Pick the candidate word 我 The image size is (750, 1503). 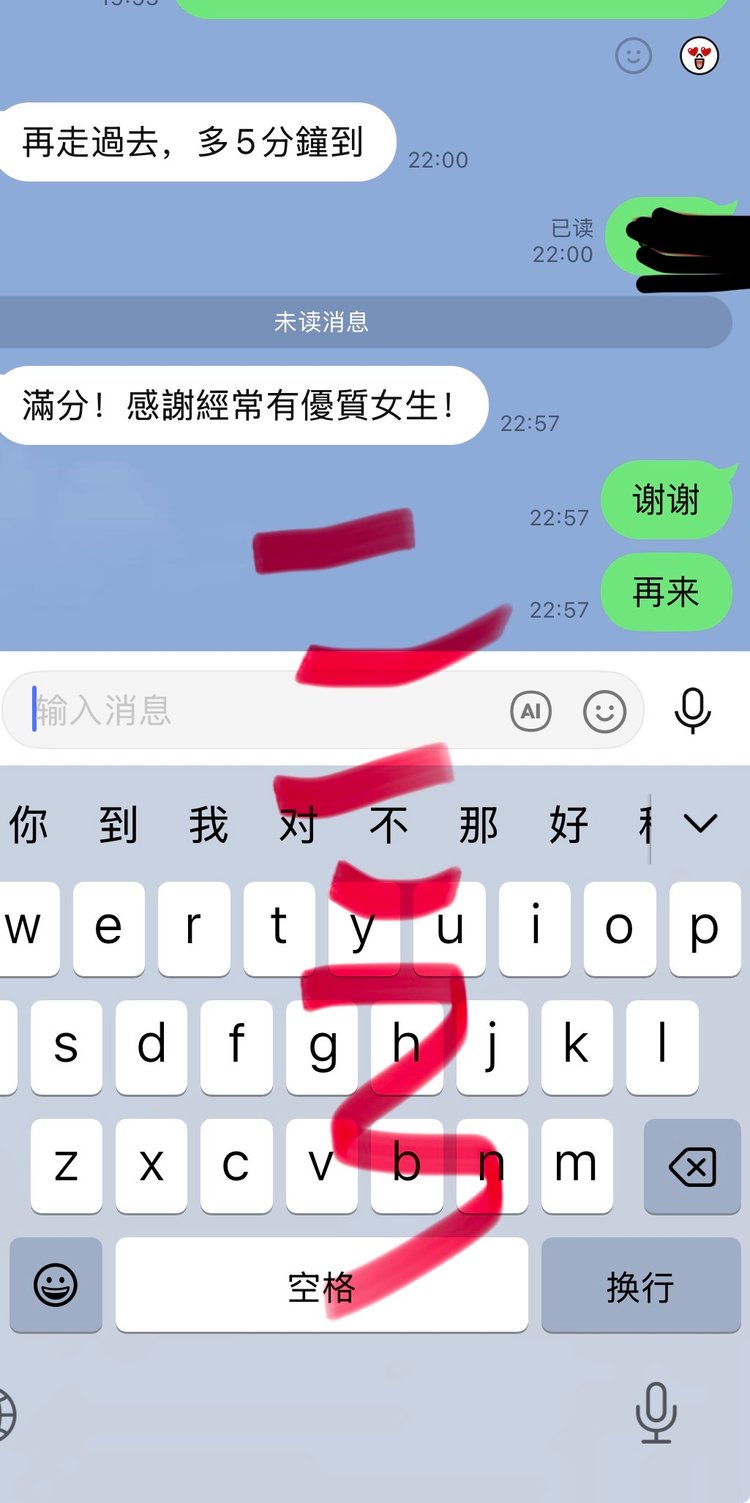pos(208,826)
